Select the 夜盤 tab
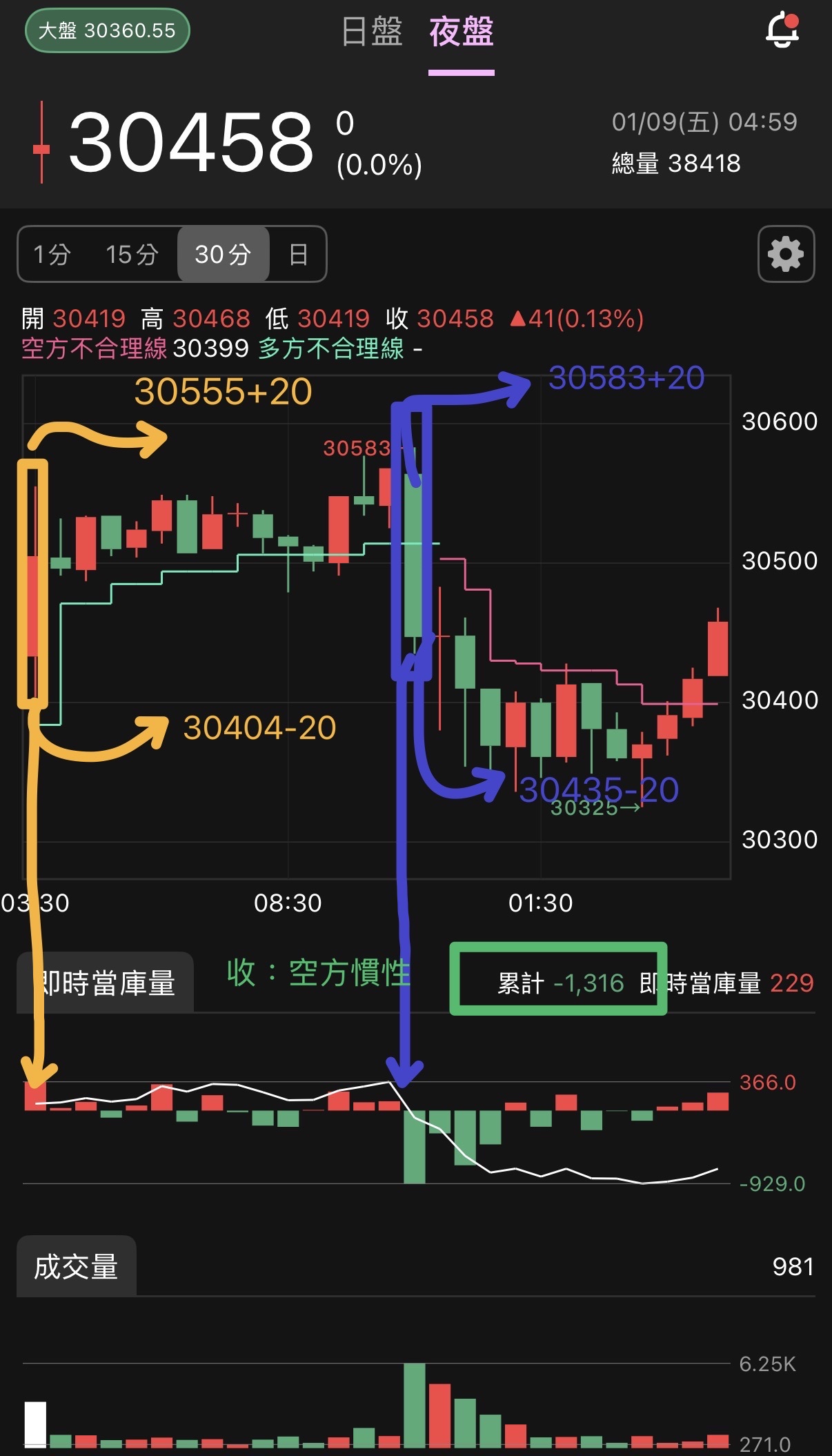Image resolution: width=832 pixels, height=1456 pixels. pos(461,32)
